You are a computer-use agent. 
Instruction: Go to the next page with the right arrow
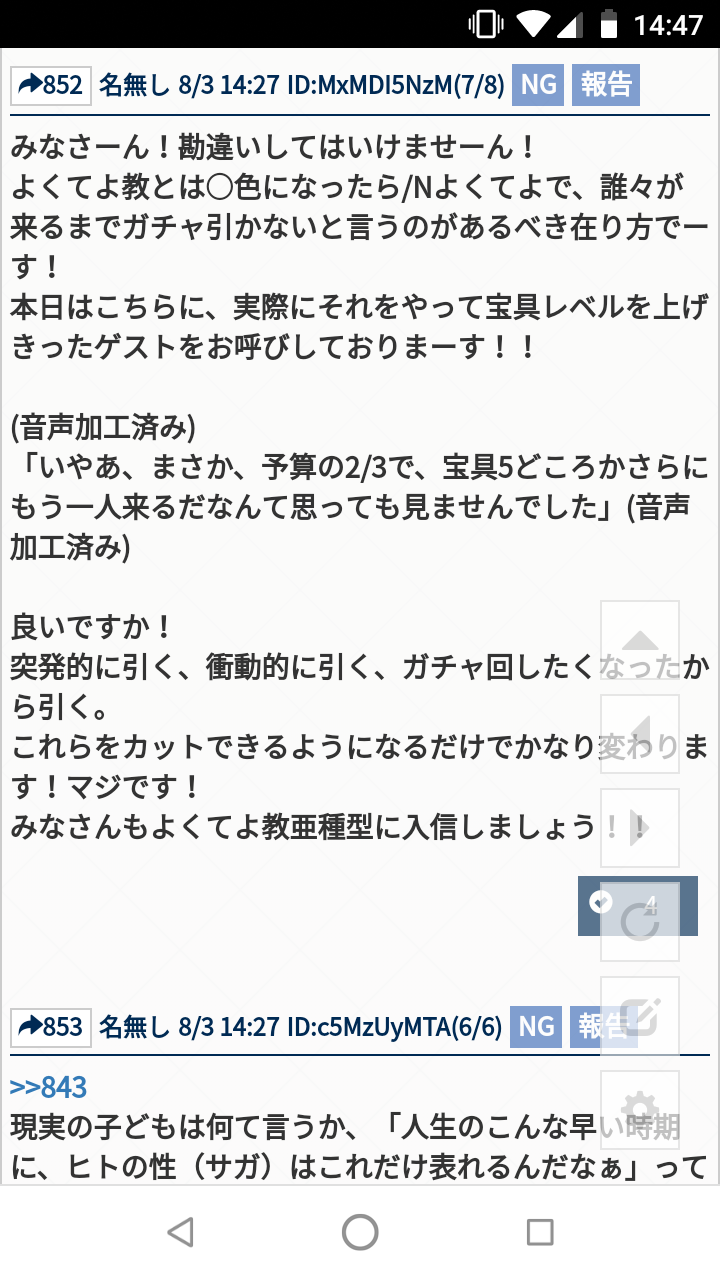click(x=640, y=828)
